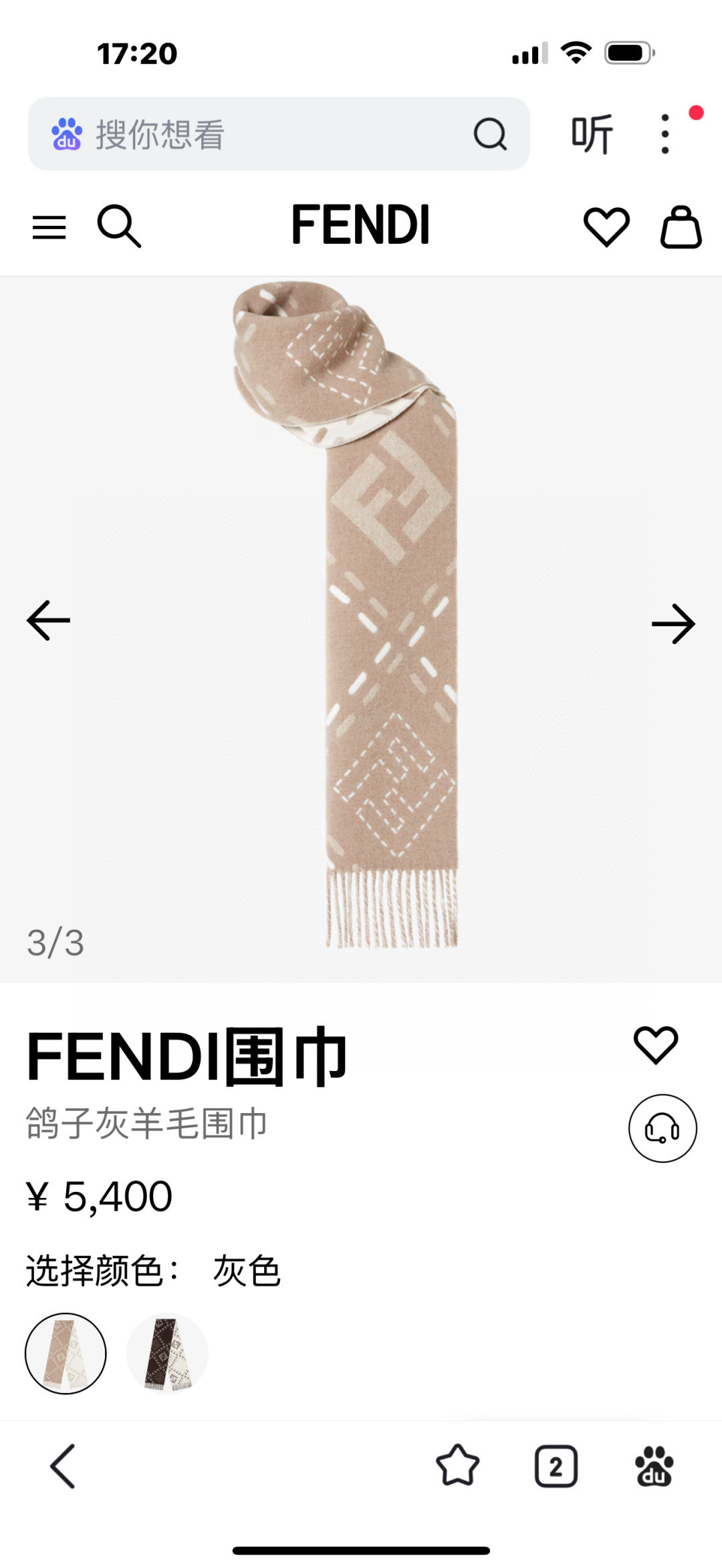Image resolution: width=722 pixels, height=1568 pixels.
Task: Open the wishlist heart in the FENDI header
Action: (606, 227)
